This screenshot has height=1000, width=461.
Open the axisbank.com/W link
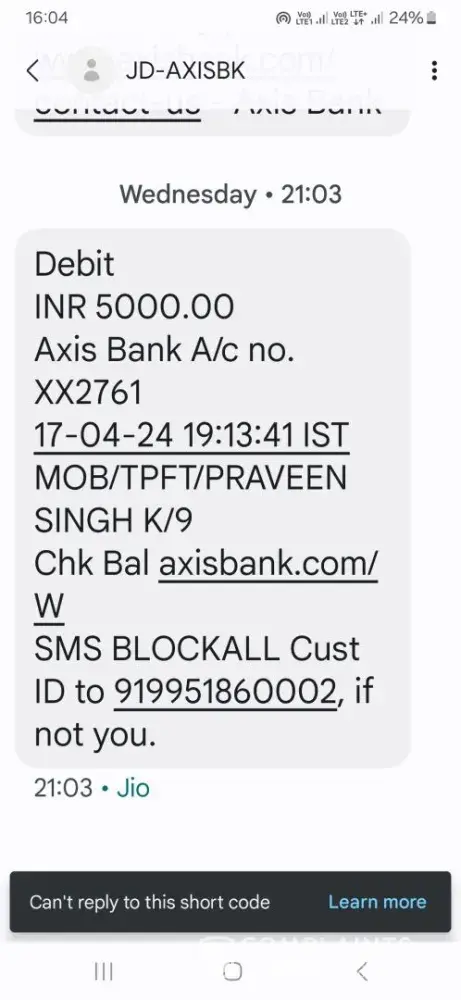pyautogui.click(x=205, y=584)
